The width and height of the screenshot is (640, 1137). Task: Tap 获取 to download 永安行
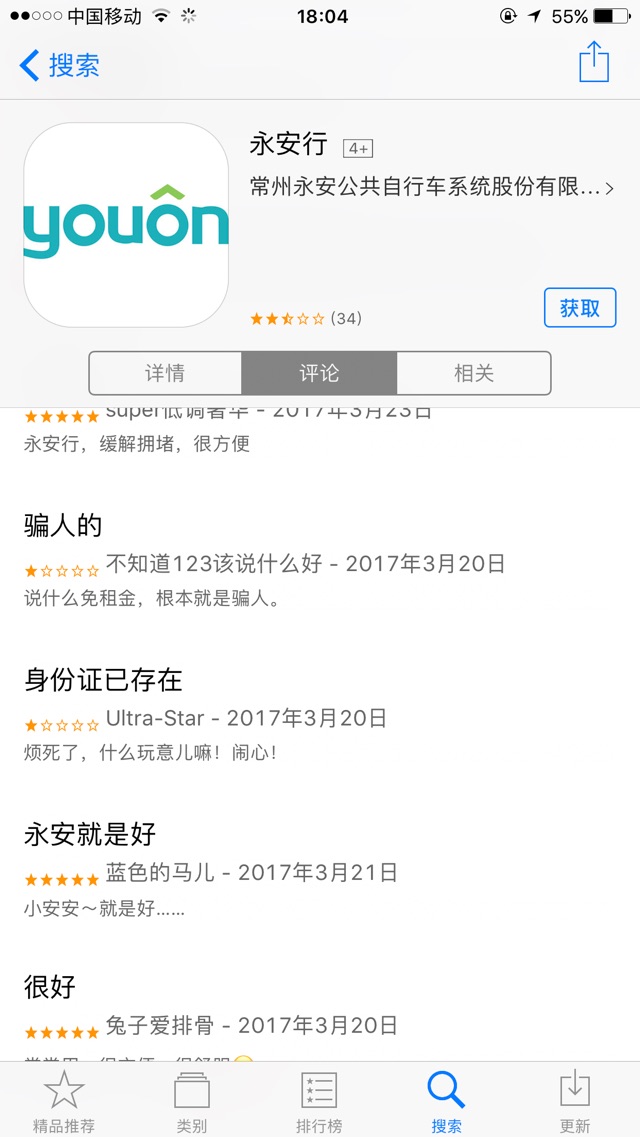(x=580, y=308)
